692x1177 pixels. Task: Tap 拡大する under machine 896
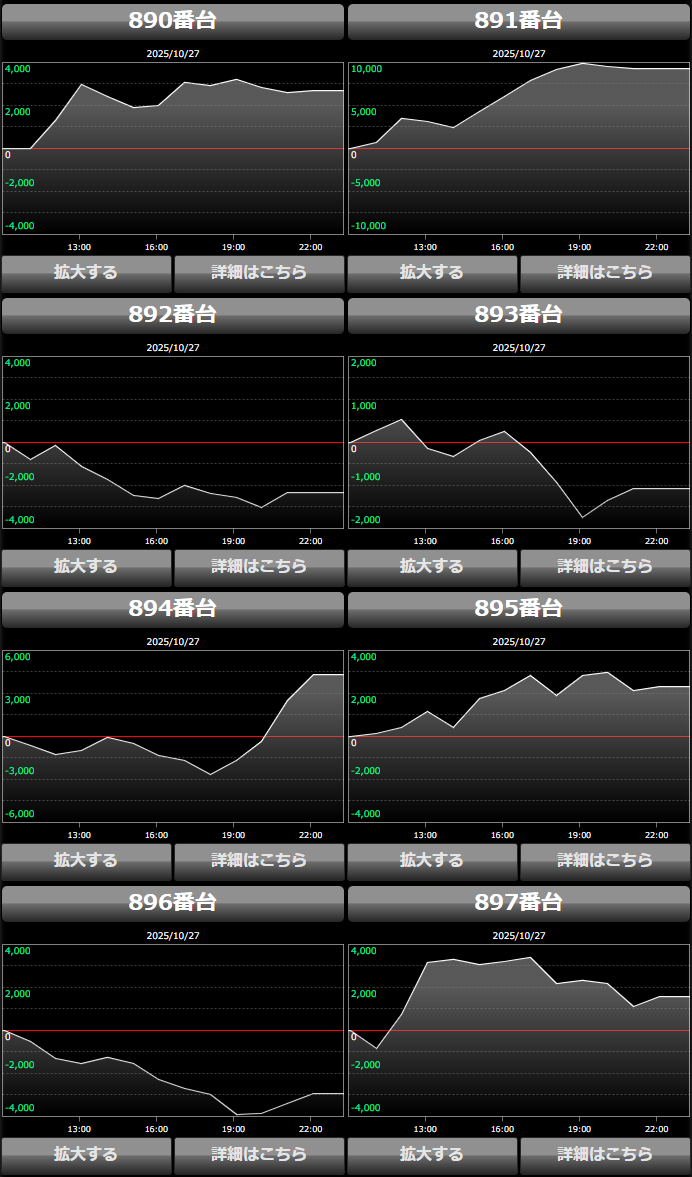(86, 1154)
